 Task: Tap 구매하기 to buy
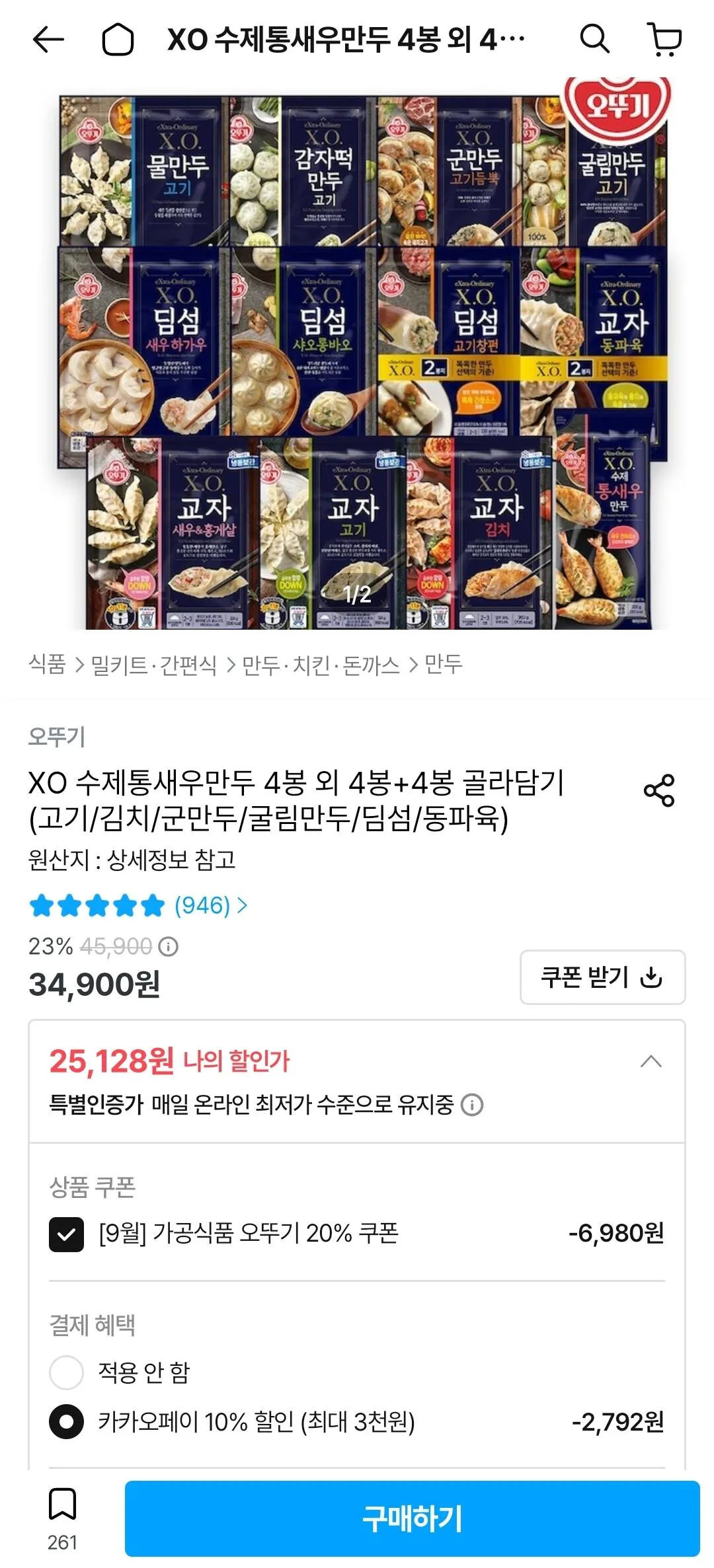(412, 1518)
